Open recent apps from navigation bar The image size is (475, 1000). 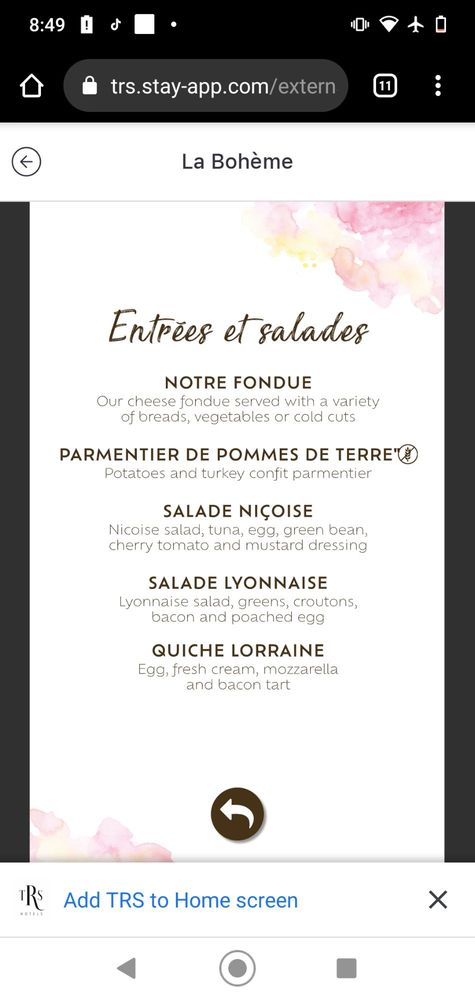[x=346, y=968]
